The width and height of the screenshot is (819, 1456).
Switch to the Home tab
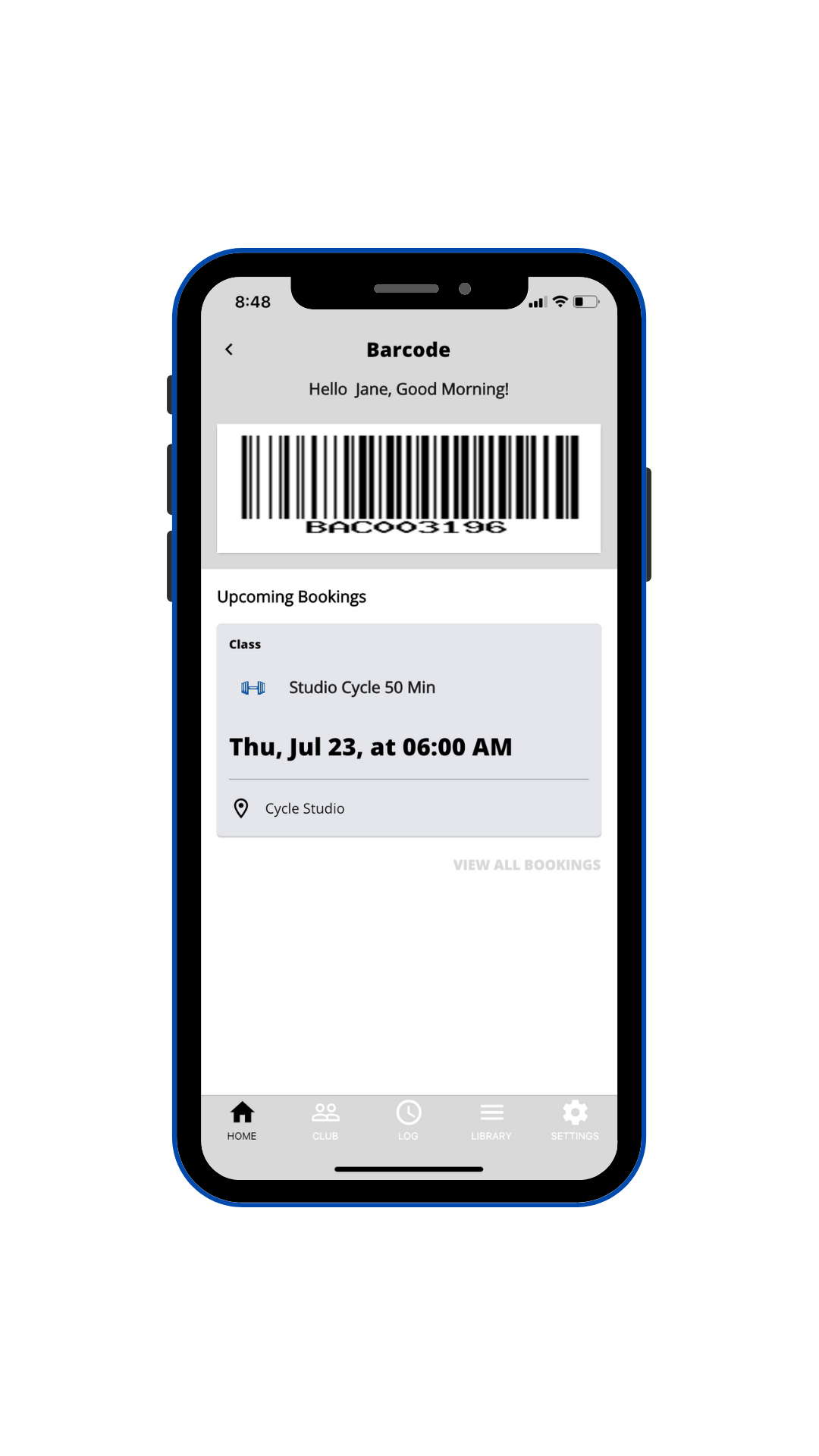pos(242,1121)
